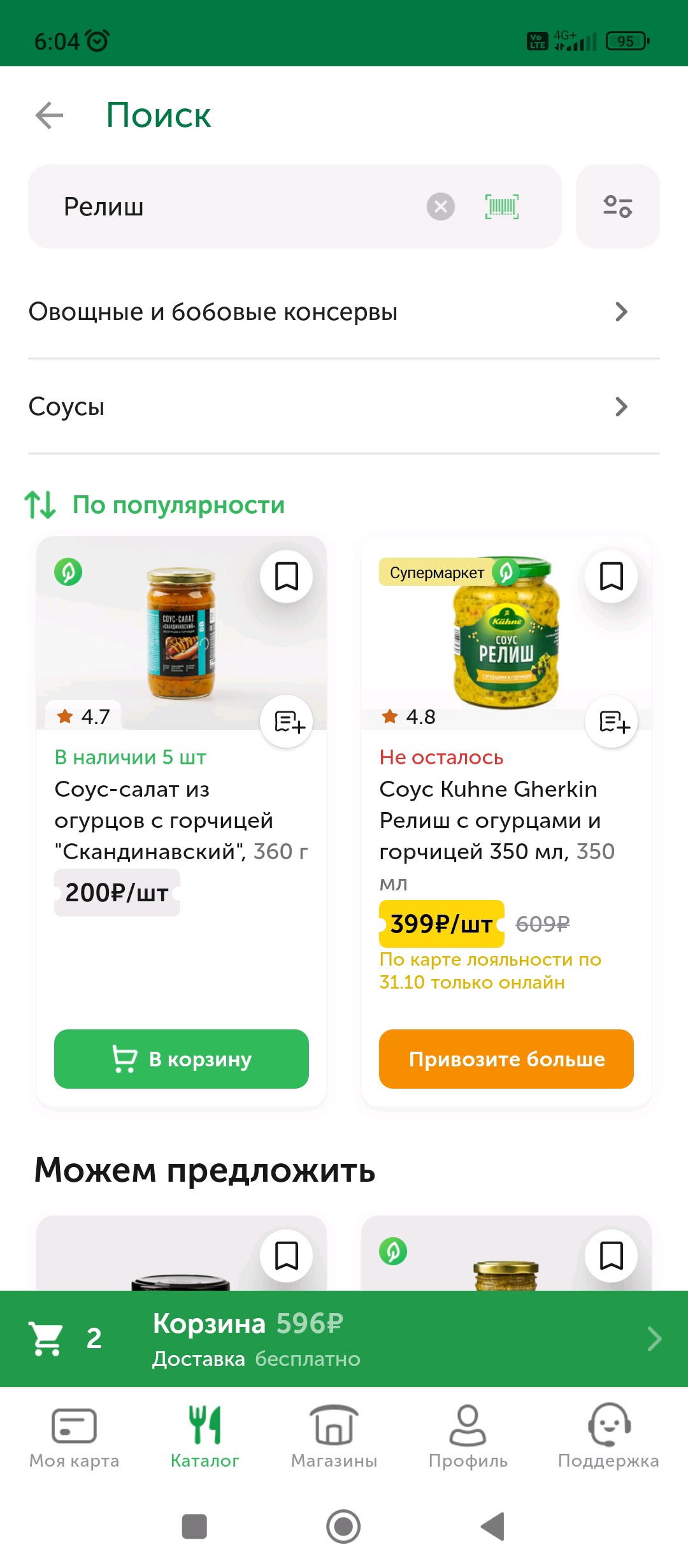Clear the Релиш search text

(440, 207)
